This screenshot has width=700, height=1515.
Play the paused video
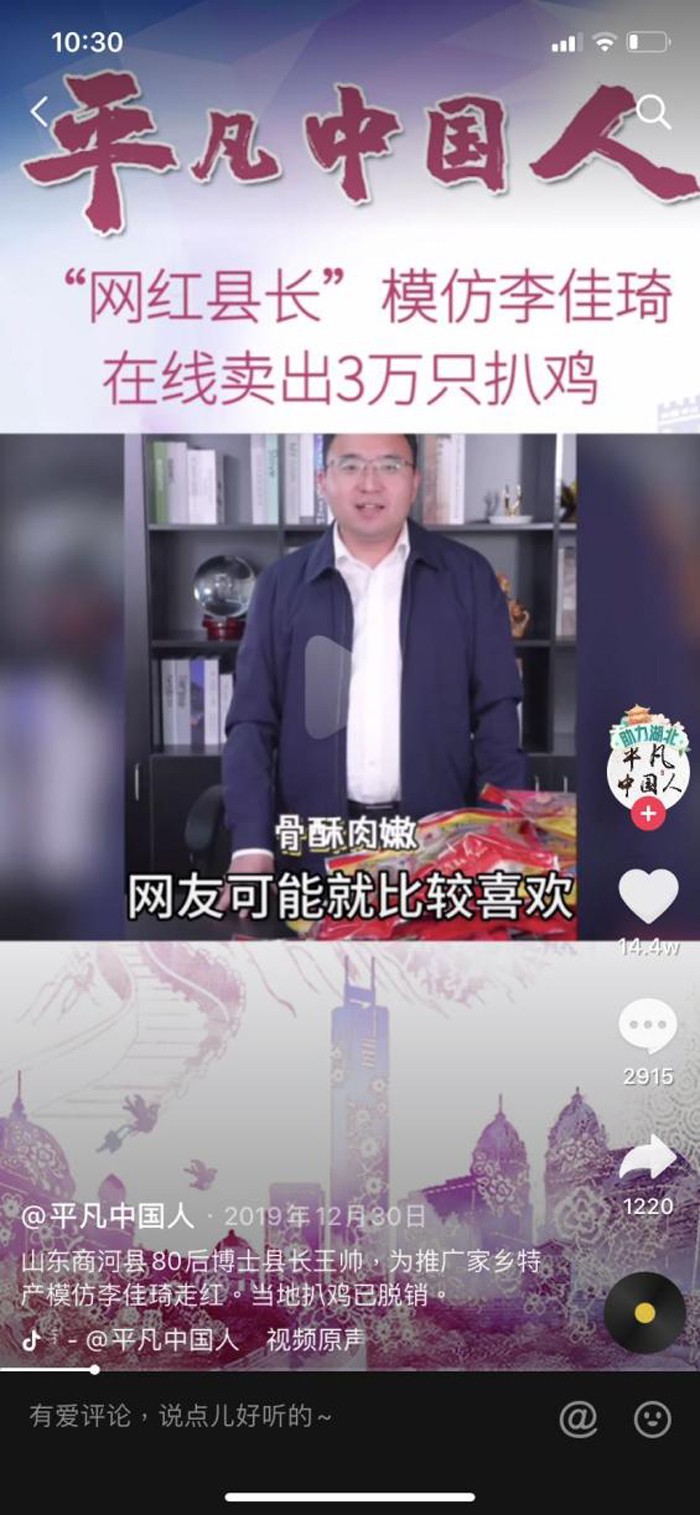pos(328,686)
